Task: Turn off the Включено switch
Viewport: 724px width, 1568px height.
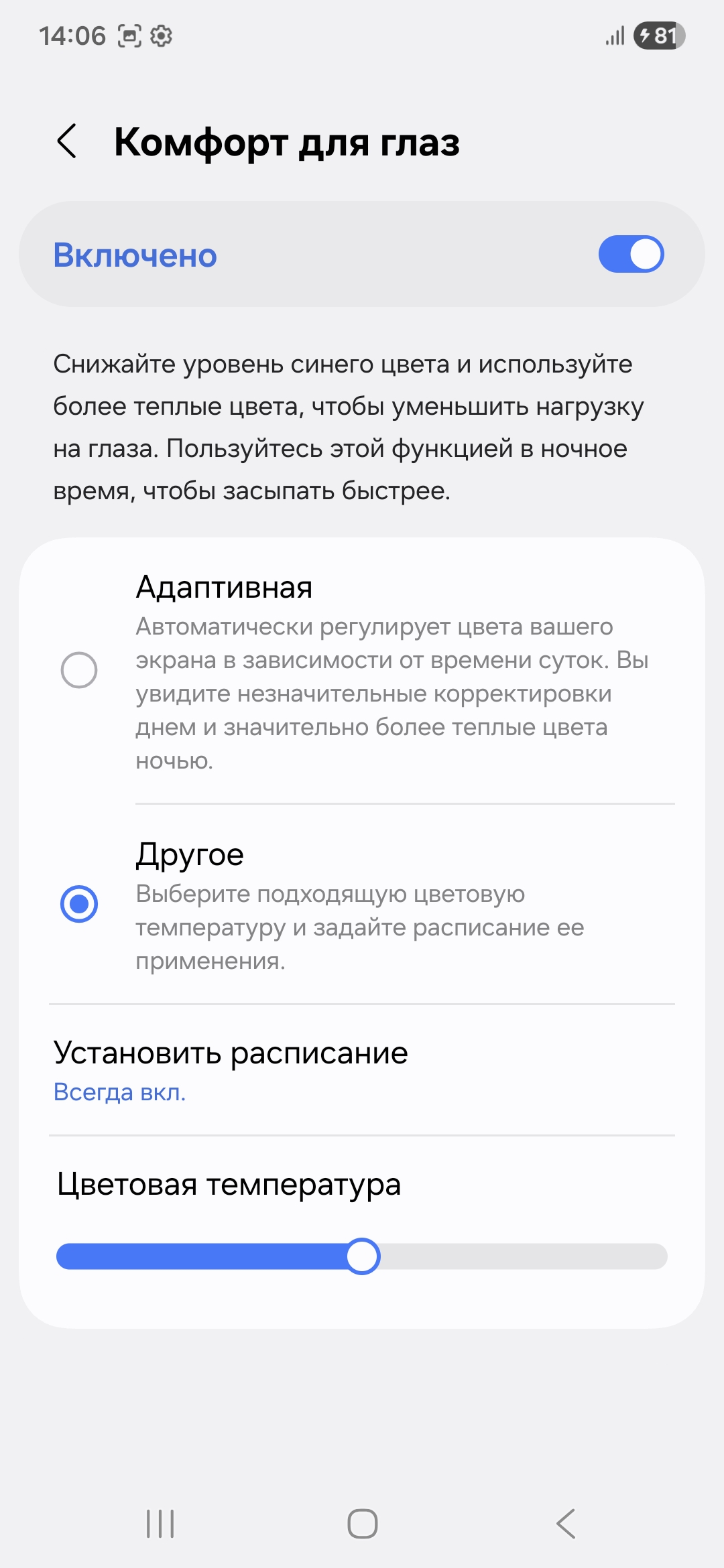Action: 631,255
